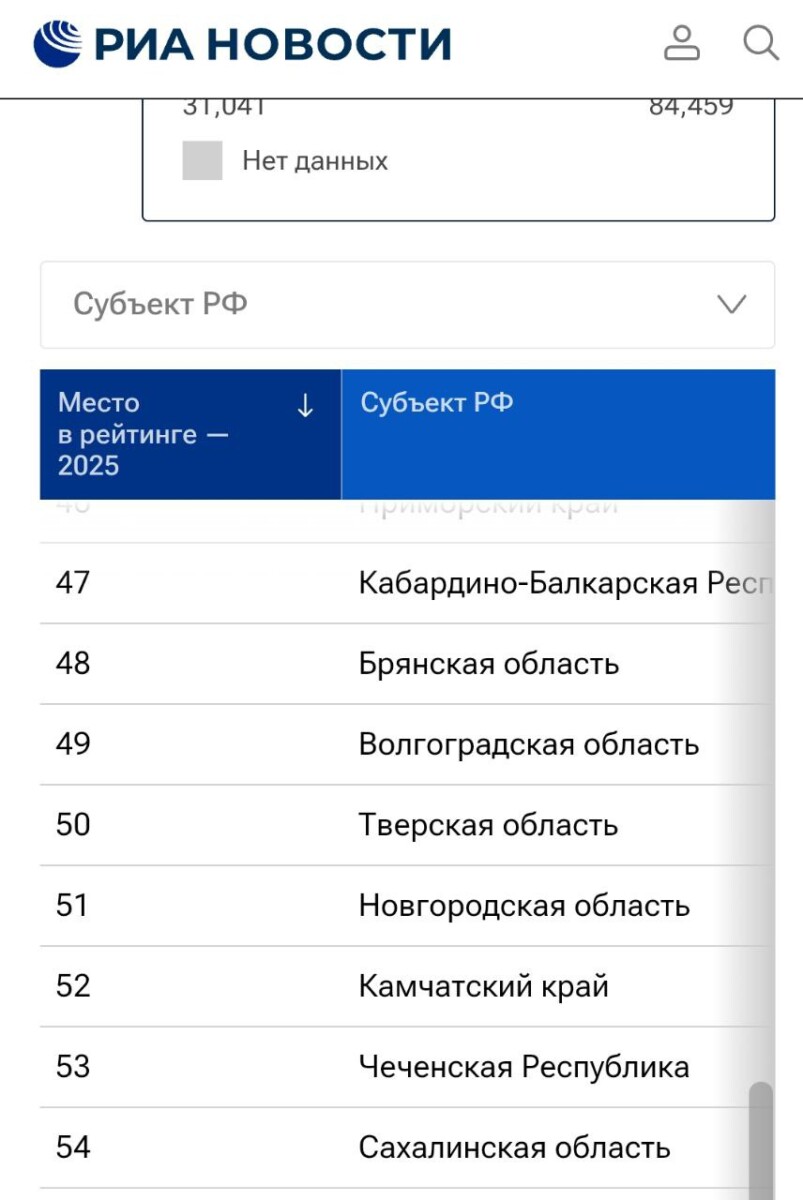Open the user profile icon
This screenshot has height=1200, width=803.
tap(682, 43)
